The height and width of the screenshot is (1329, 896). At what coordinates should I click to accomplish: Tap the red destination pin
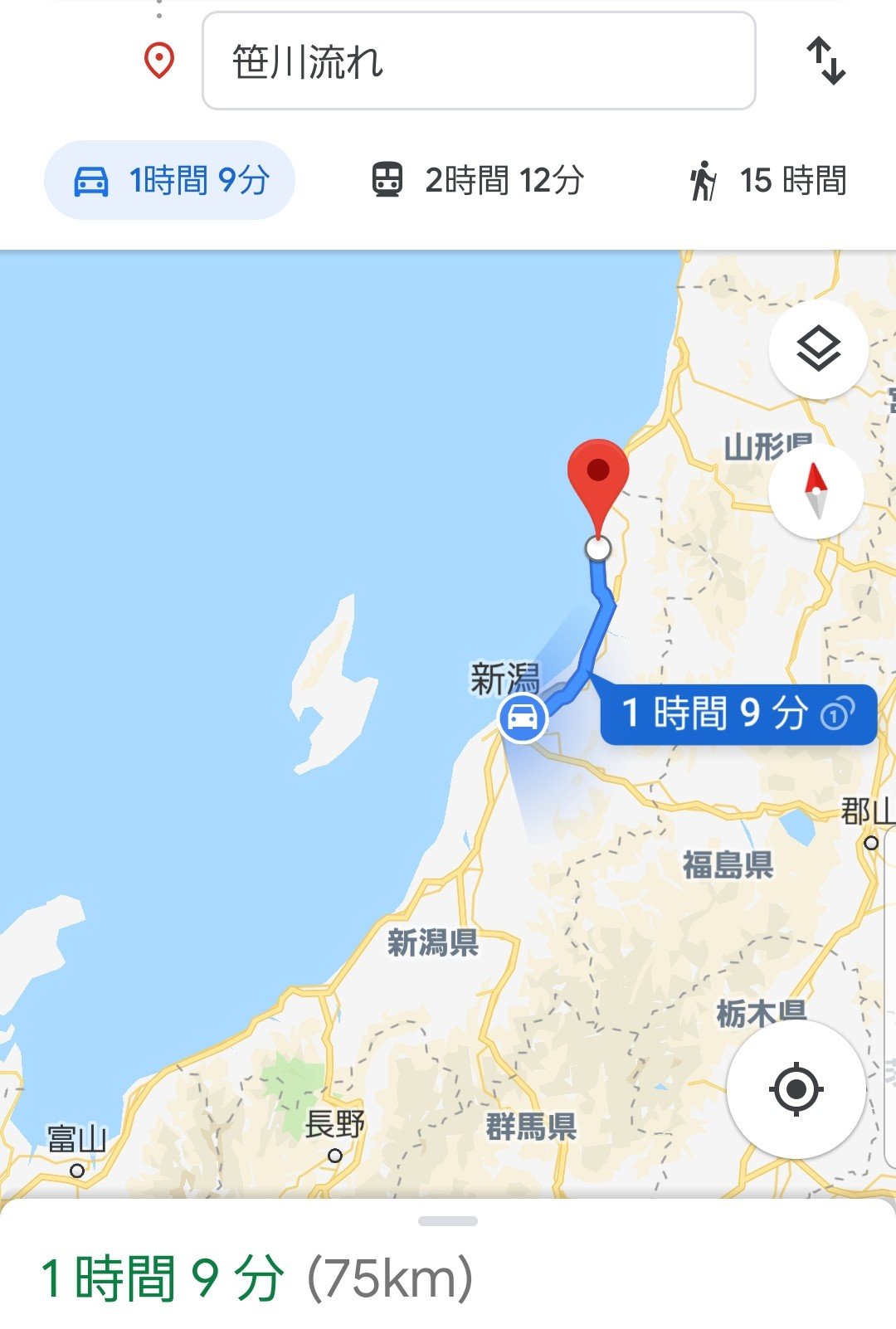coord(597,475)
